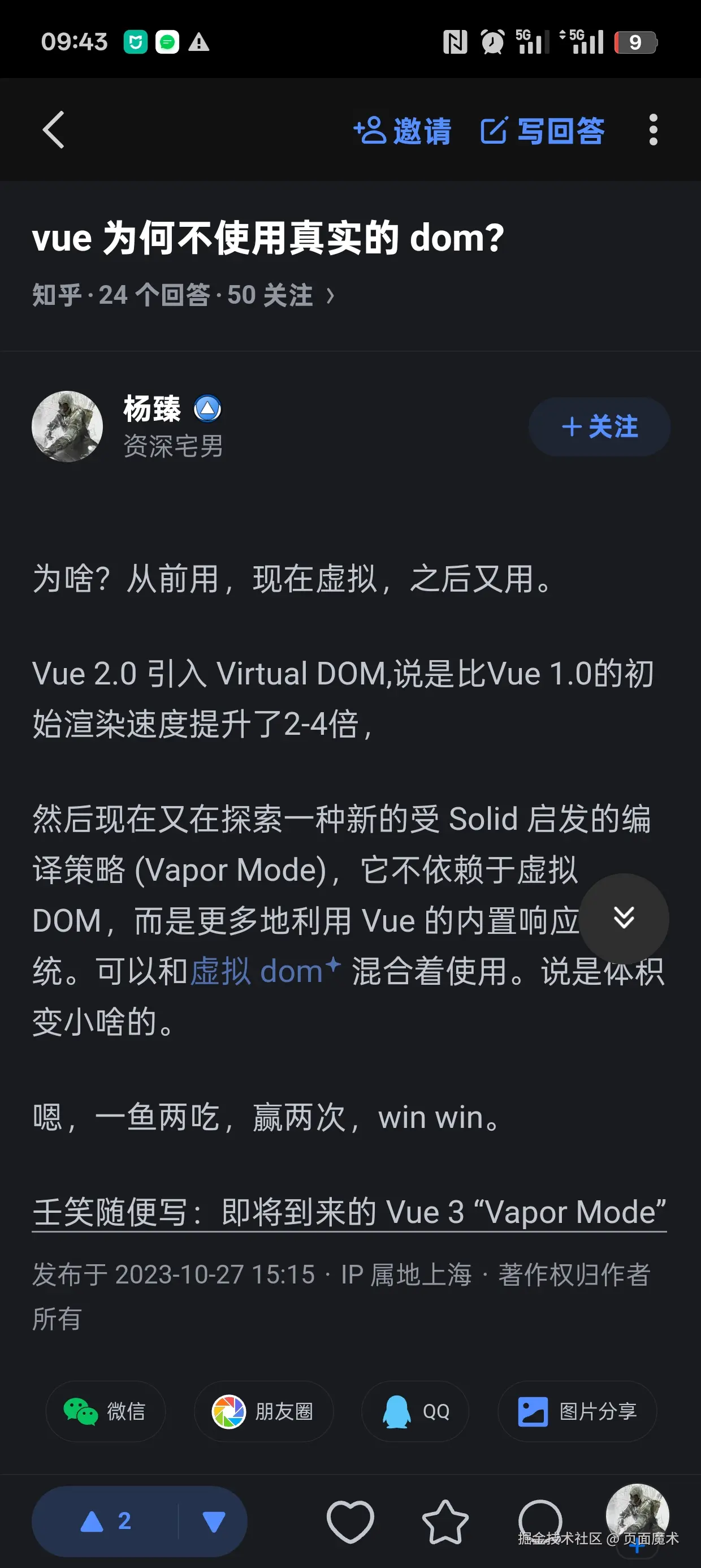Bookmark this answer with star icon
The height and width of the screenshot is (1568, 701).
445,1520
